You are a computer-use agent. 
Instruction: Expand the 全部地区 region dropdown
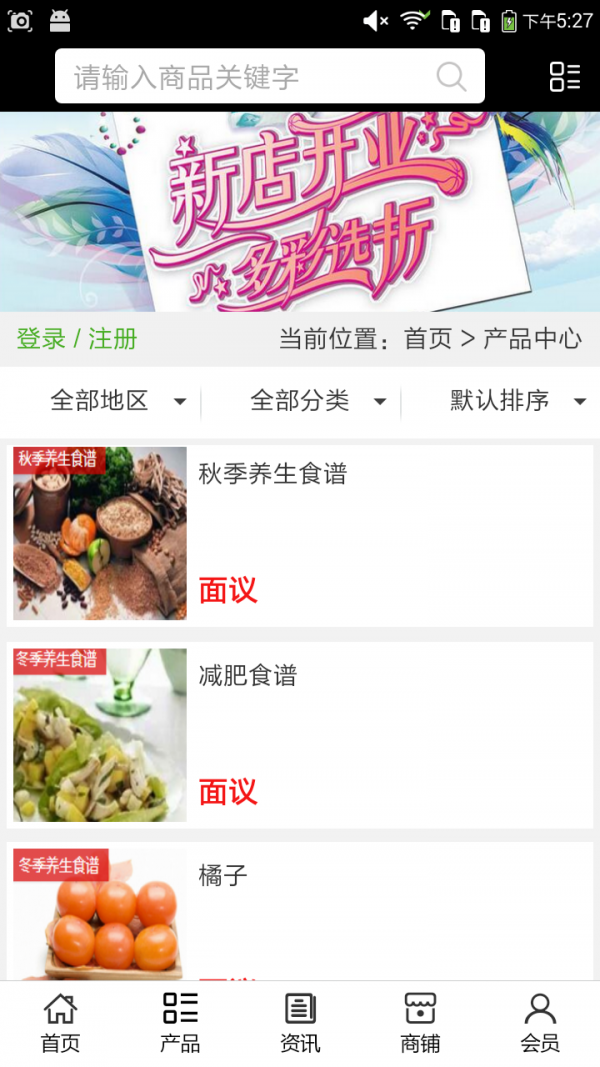tap(118, 401)
